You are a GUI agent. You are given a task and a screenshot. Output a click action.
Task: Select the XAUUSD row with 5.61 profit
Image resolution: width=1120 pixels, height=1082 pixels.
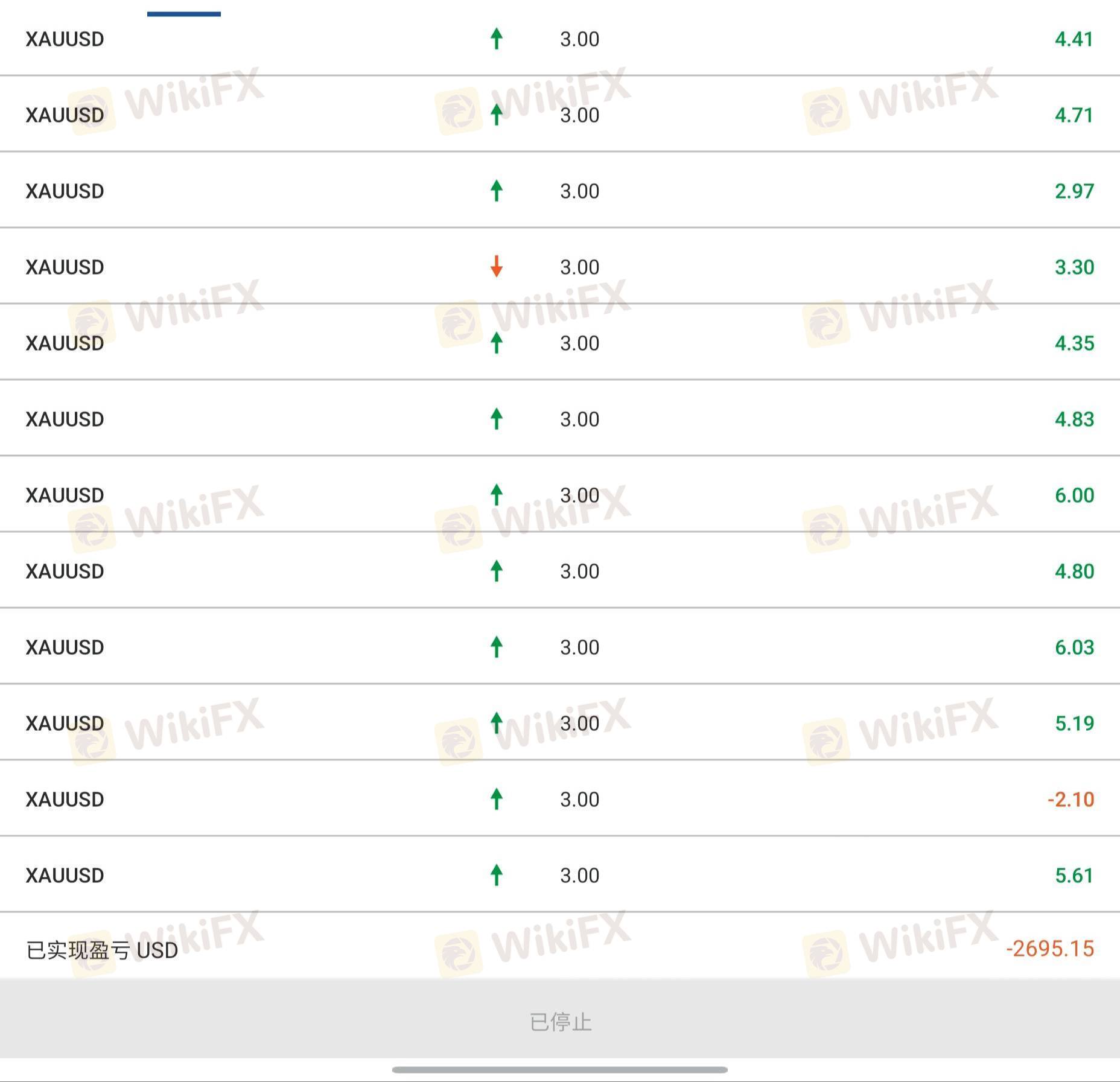coord(560,874)
